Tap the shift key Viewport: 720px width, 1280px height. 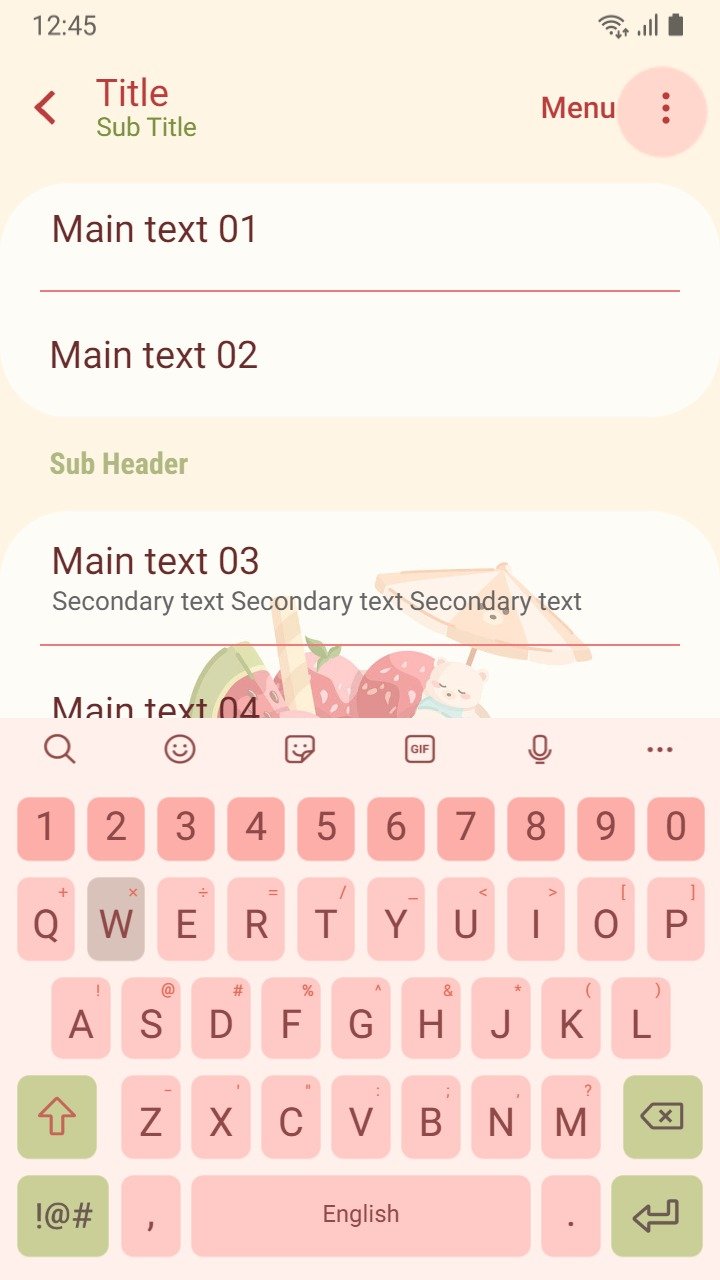[57, 1117]
